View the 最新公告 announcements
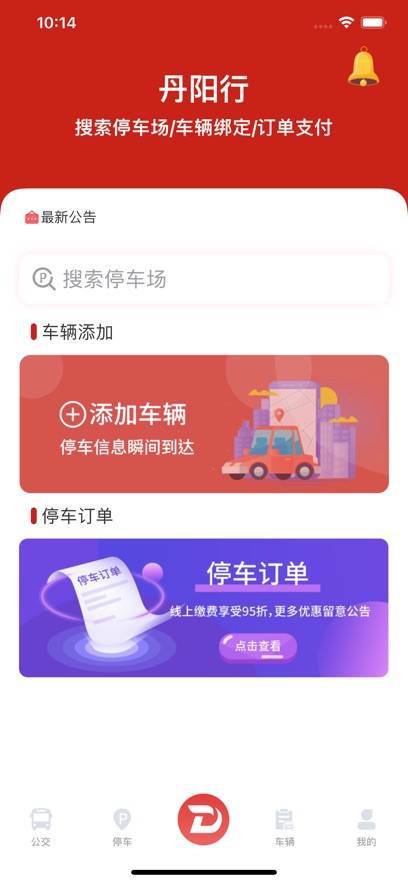This screenshot has height=883, width=408. coord(61,217)
